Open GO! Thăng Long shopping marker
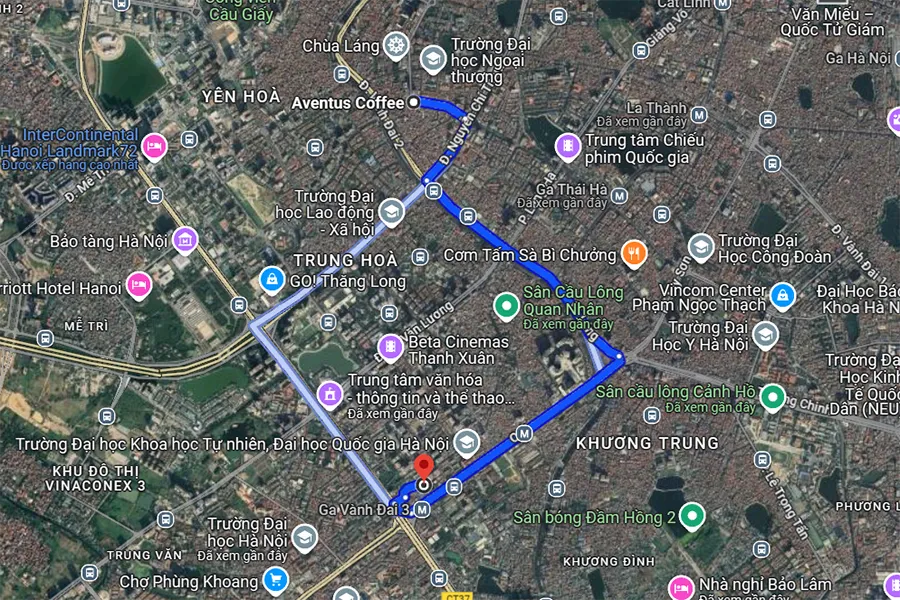The height and width of the screenshot is (600, 900). (270, 279)
